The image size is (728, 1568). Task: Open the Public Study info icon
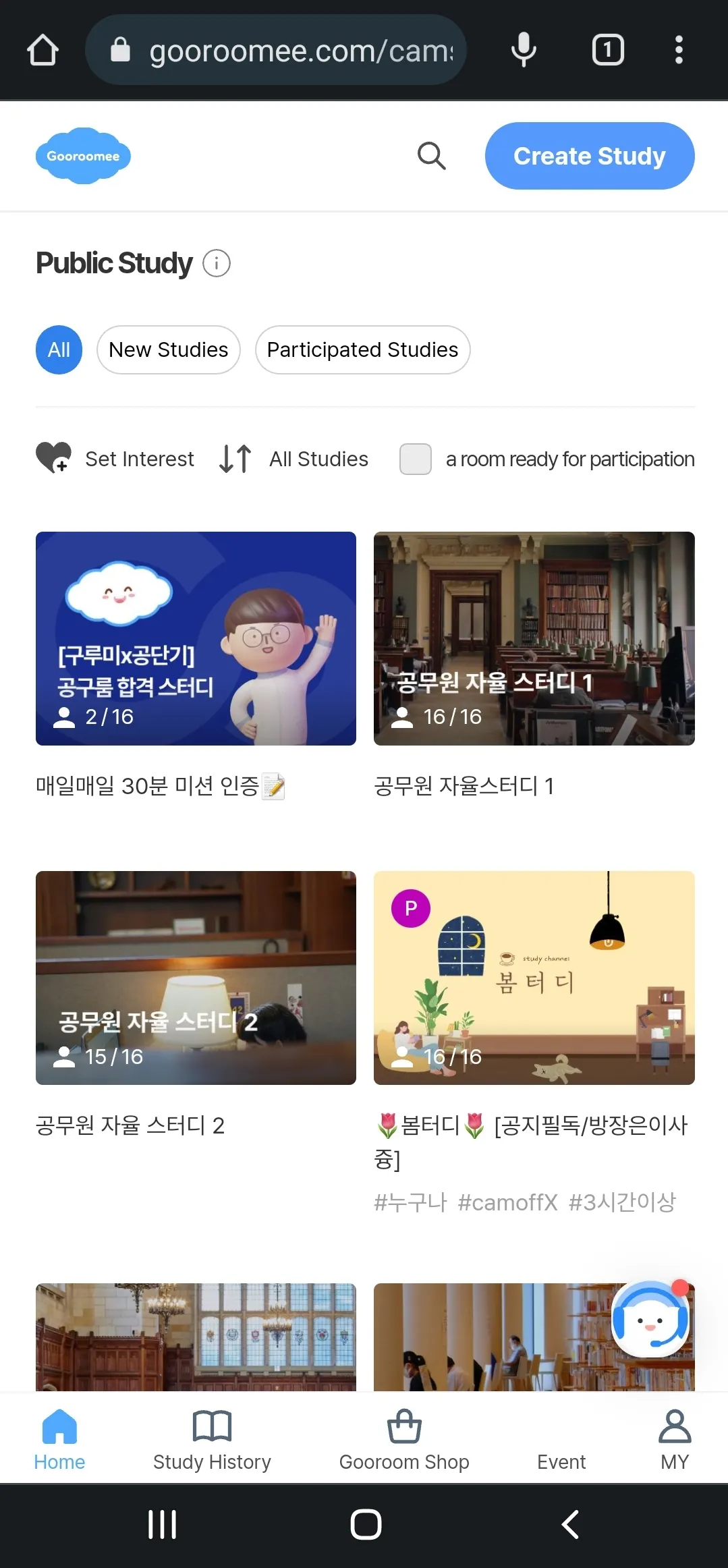pyautogui.click(x=217, y=263)
